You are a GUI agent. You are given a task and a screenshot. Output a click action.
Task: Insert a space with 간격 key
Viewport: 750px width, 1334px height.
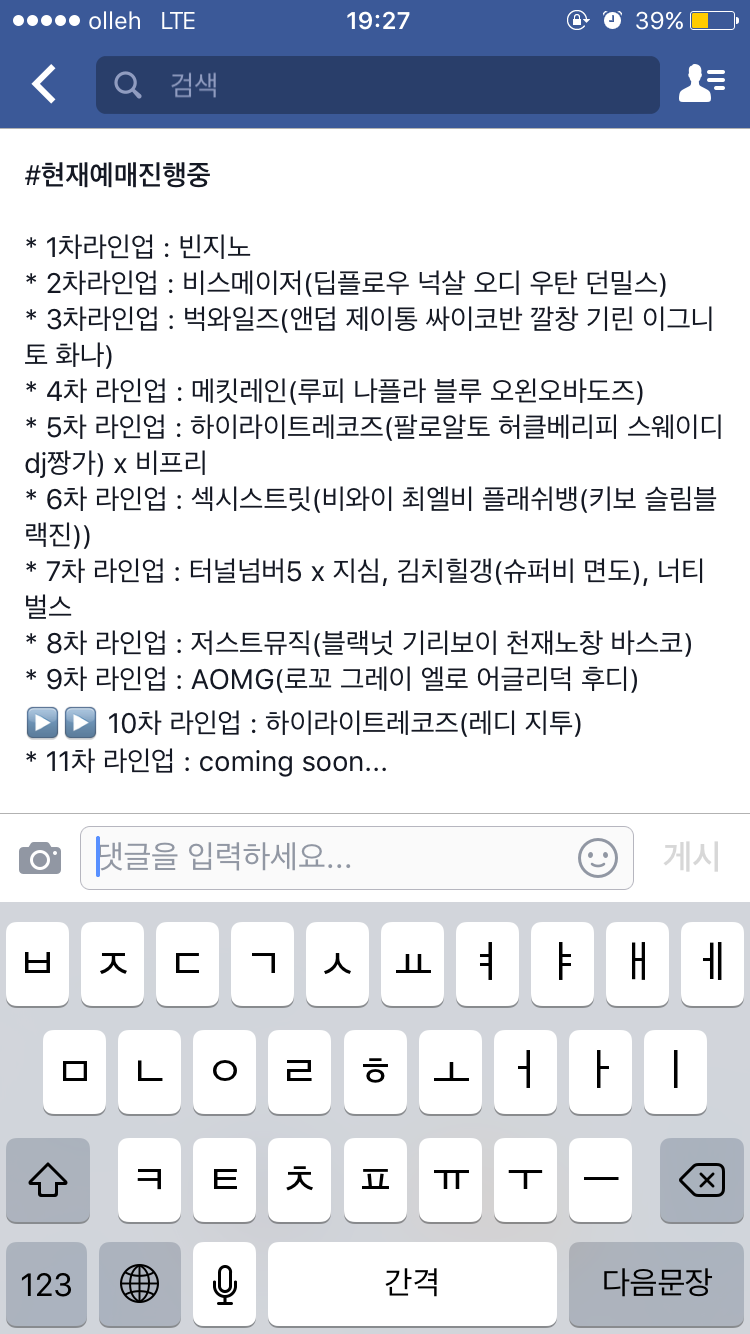tap(412, 1283)
